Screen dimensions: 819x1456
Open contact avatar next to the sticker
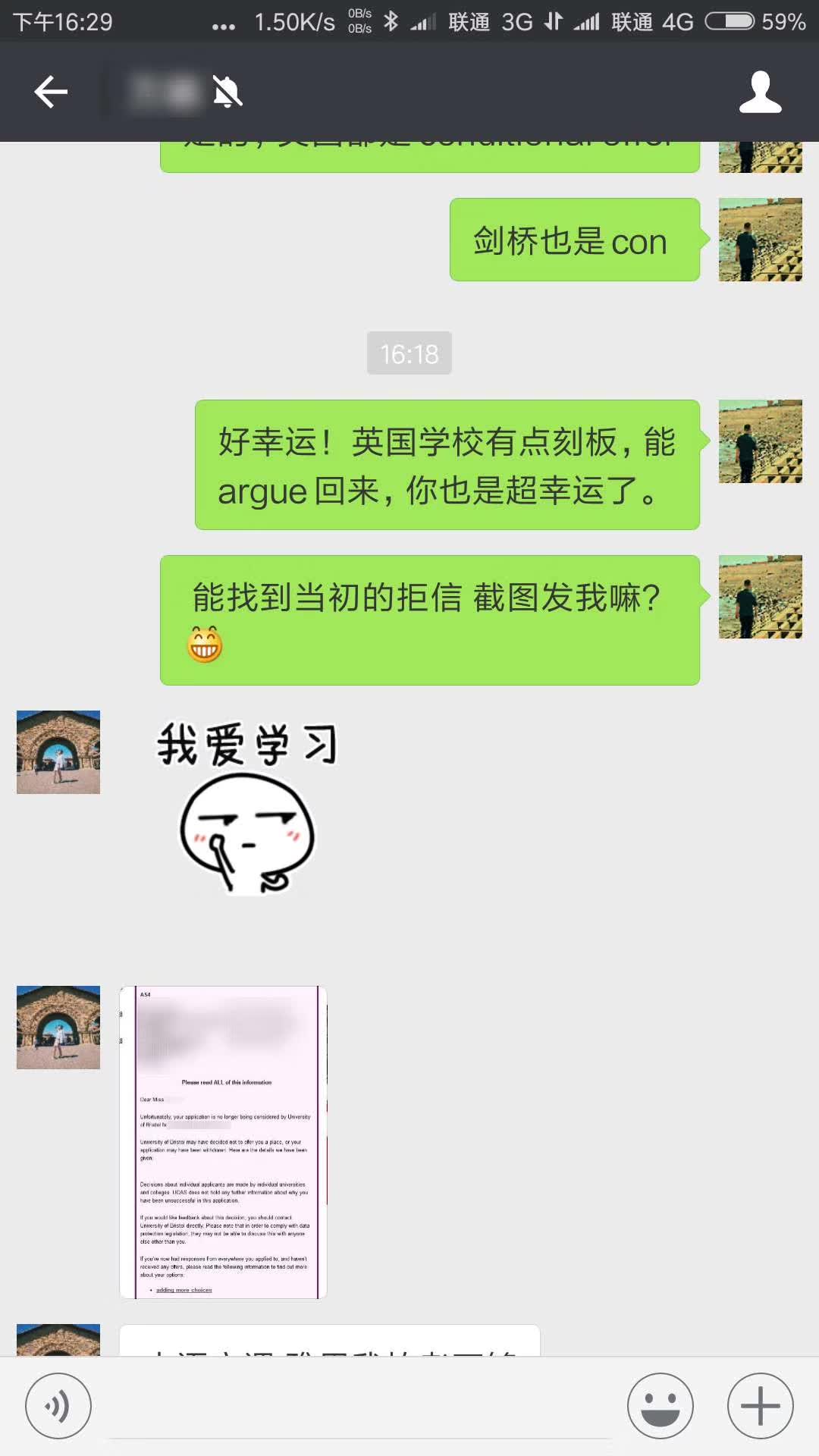point(58,752)
